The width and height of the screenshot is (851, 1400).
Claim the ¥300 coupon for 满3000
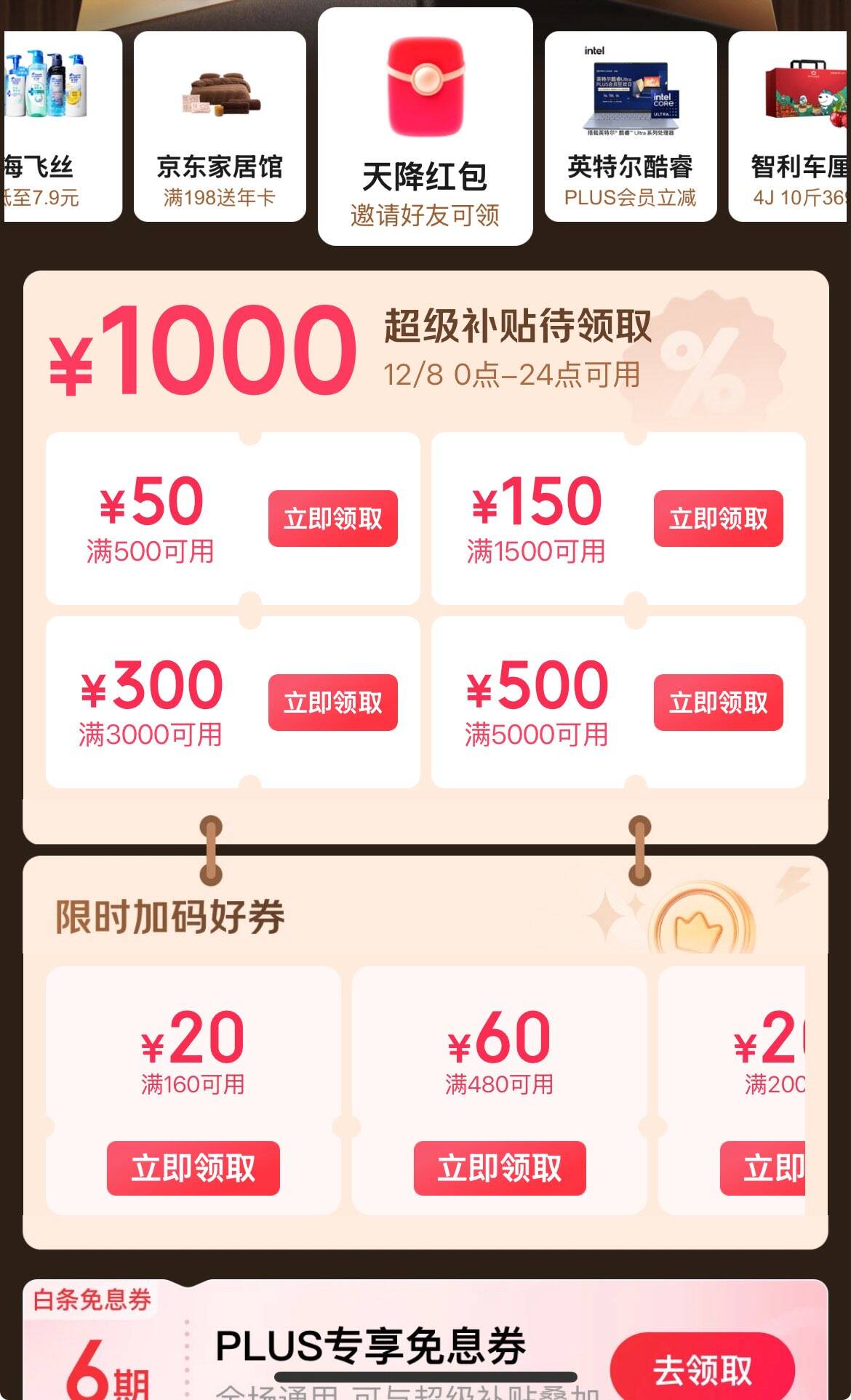[x=333, y=703]
